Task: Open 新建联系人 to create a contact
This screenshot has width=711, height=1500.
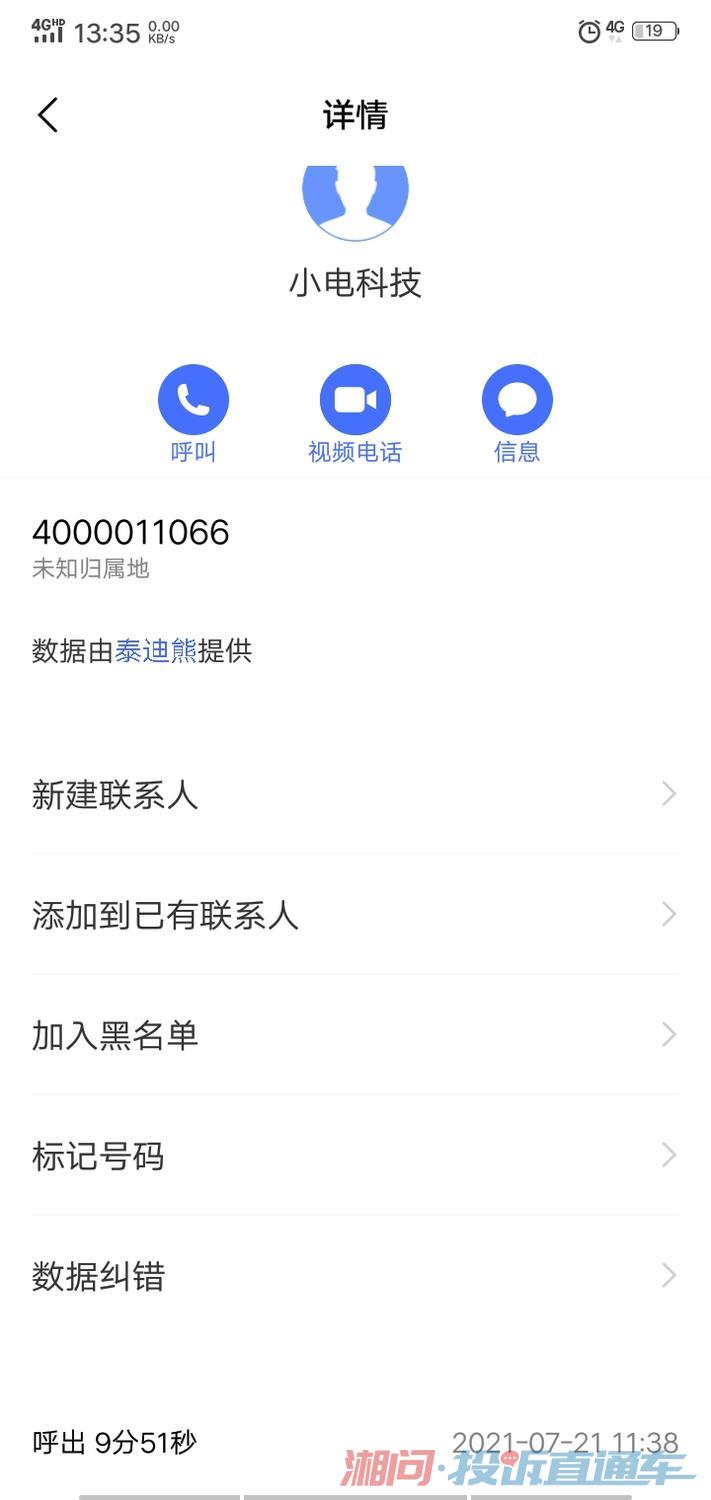Action: tap(355, 794)
